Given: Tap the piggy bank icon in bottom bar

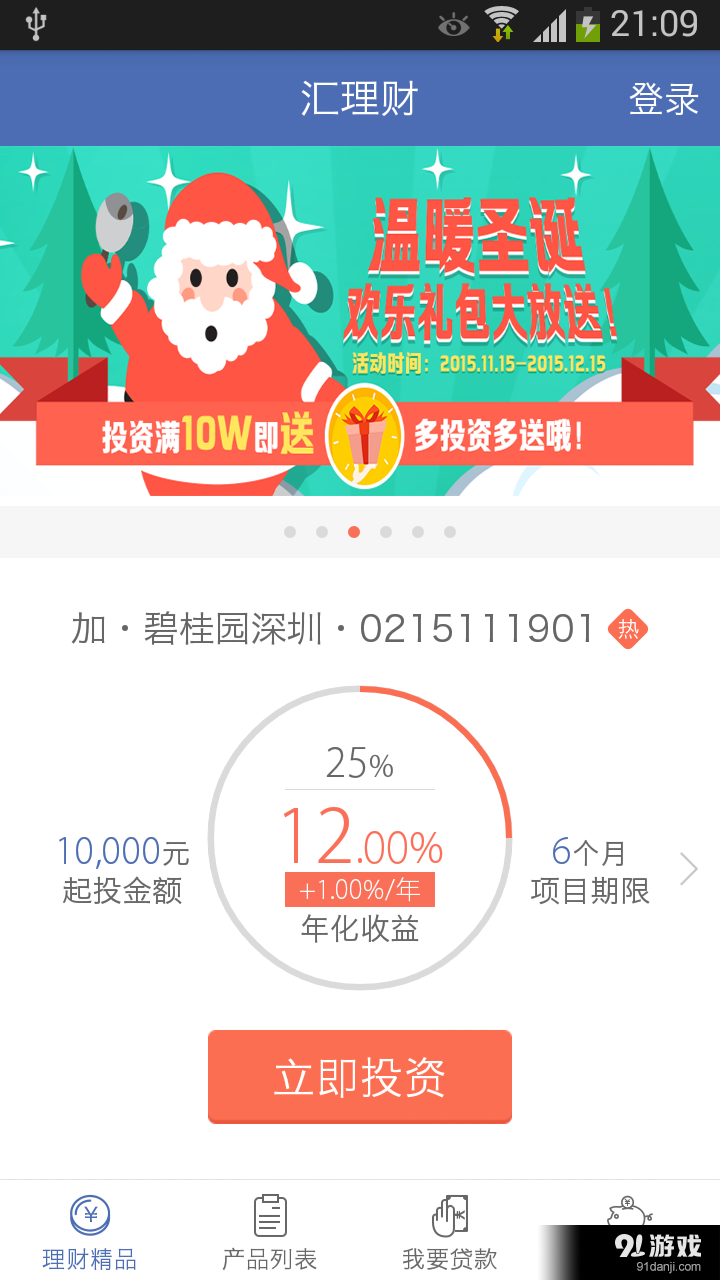Looking at the screenshot, I should click(x=628, y=1212).
